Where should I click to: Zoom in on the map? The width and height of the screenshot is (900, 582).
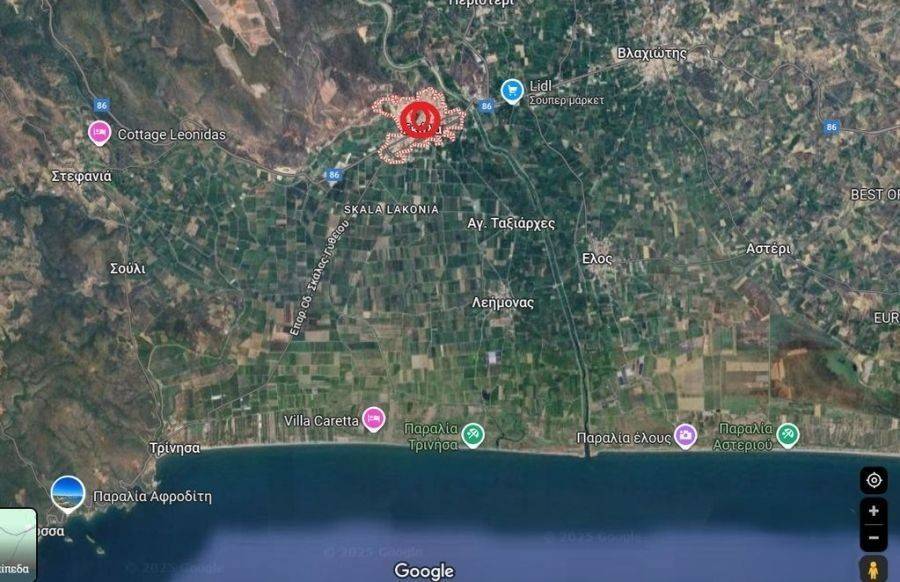click(873, 511)
